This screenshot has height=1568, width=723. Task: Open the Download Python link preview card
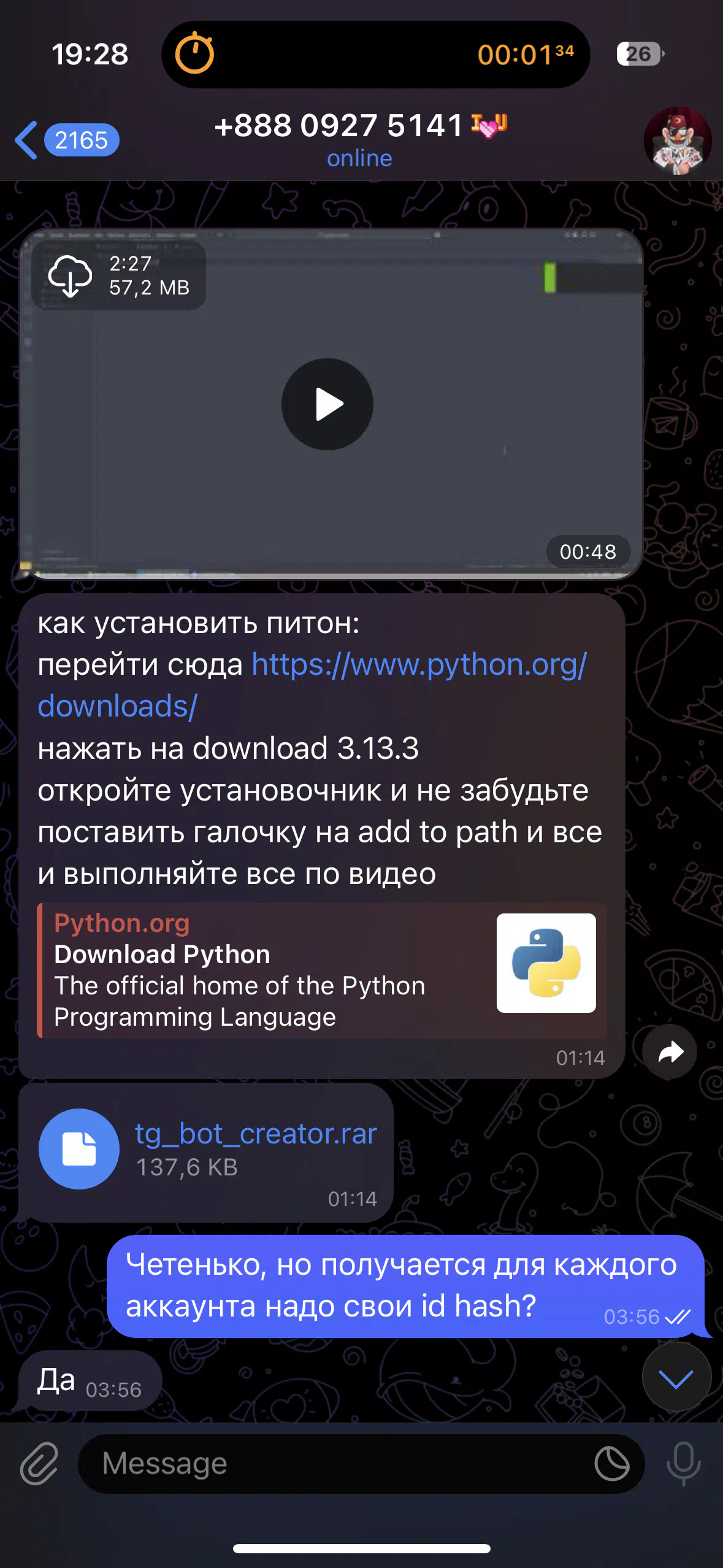322,970
